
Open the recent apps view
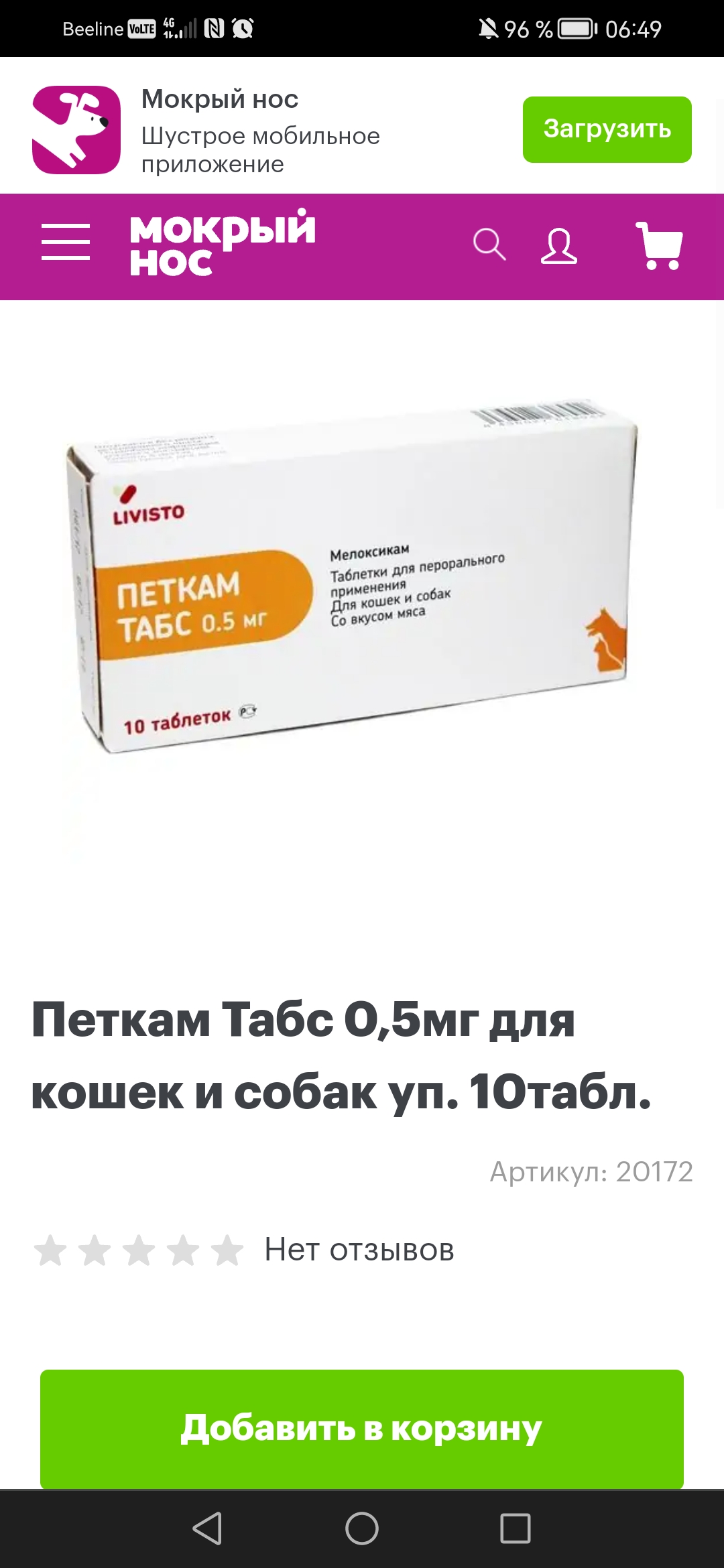[x=516, y=1528]
